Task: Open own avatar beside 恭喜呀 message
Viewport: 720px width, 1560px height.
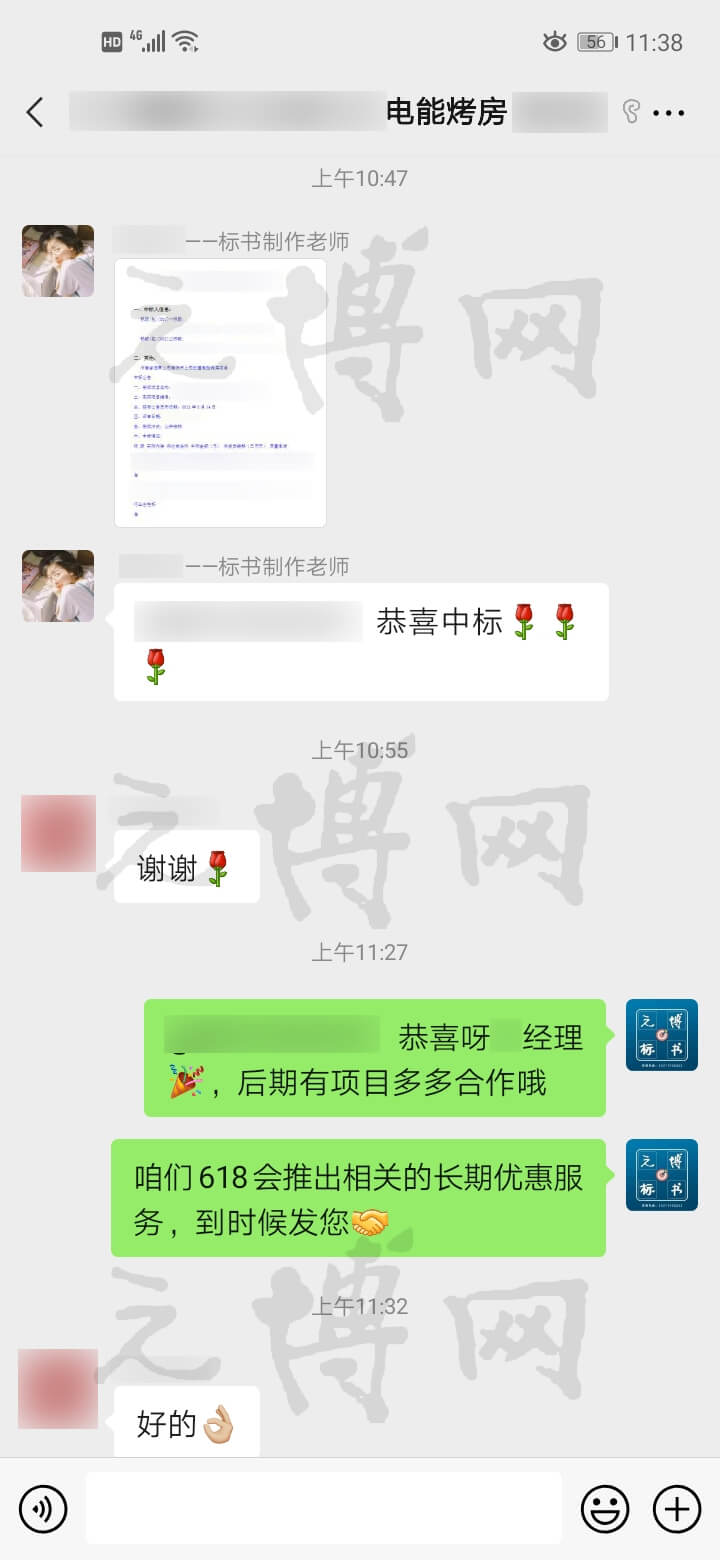Action: coord(662,1035)
